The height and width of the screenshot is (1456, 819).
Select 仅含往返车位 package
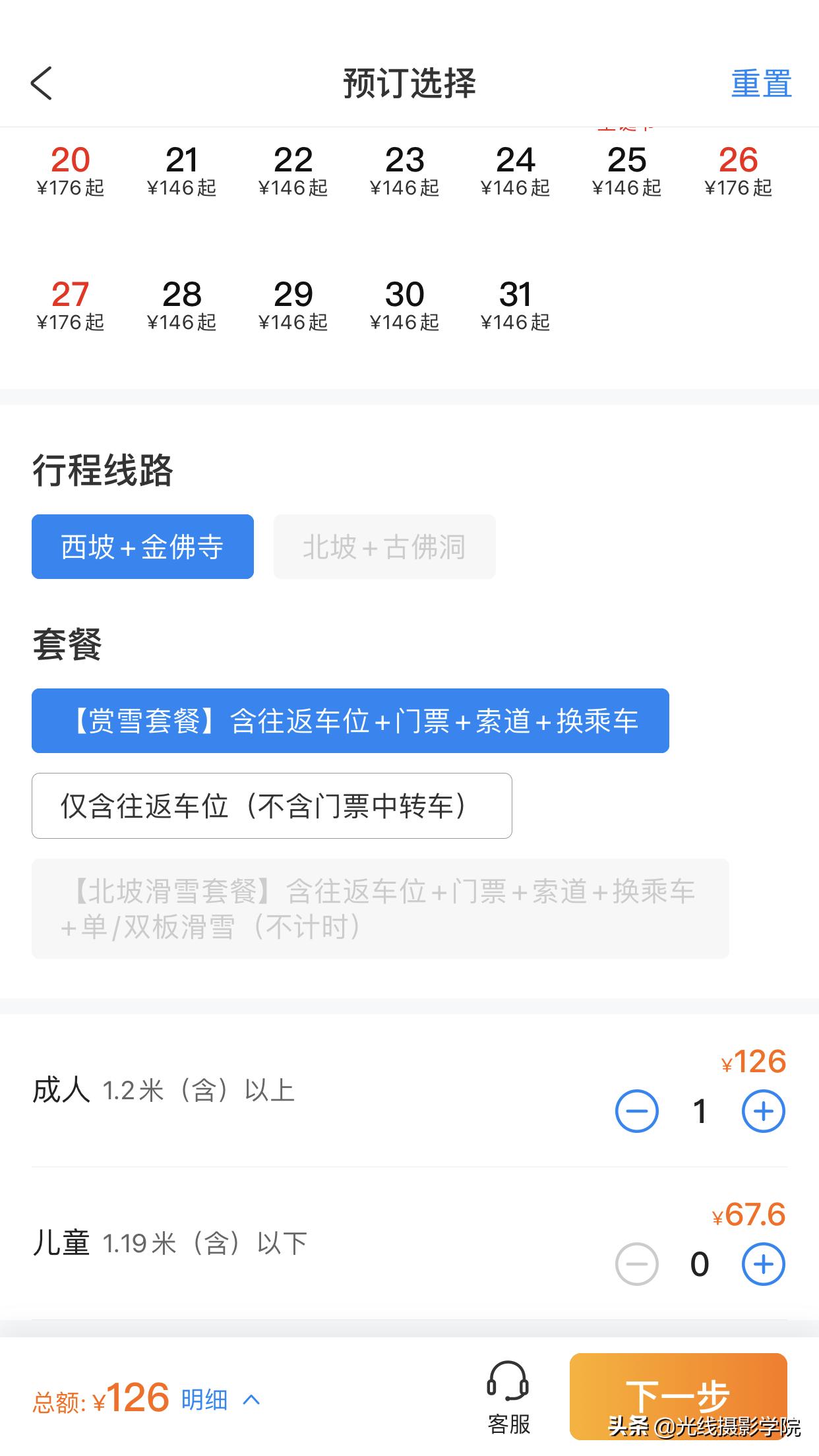click(271, 805)
